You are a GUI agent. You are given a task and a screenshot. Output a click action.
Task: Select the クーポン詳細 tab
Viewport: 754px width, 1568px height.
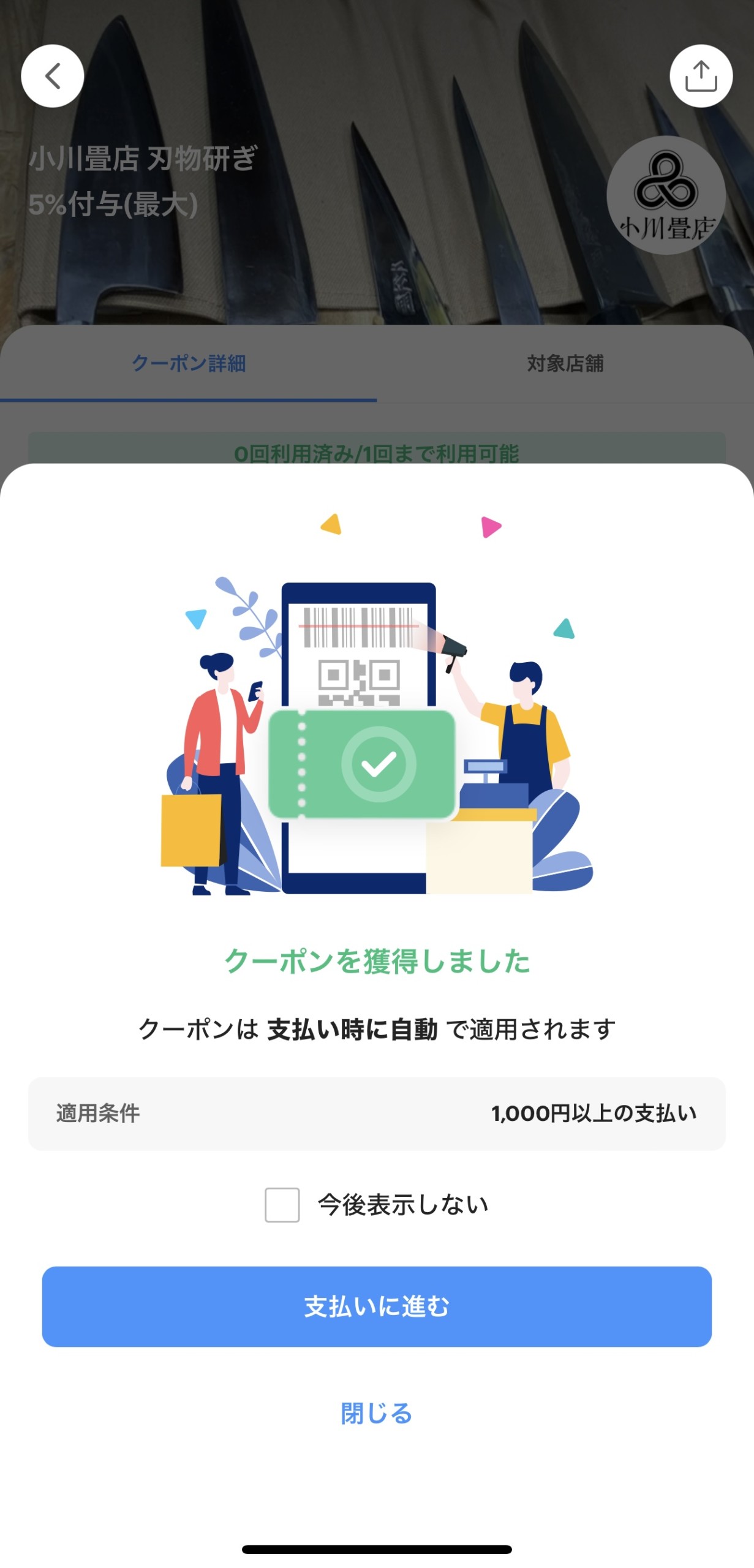coord(189,363)
